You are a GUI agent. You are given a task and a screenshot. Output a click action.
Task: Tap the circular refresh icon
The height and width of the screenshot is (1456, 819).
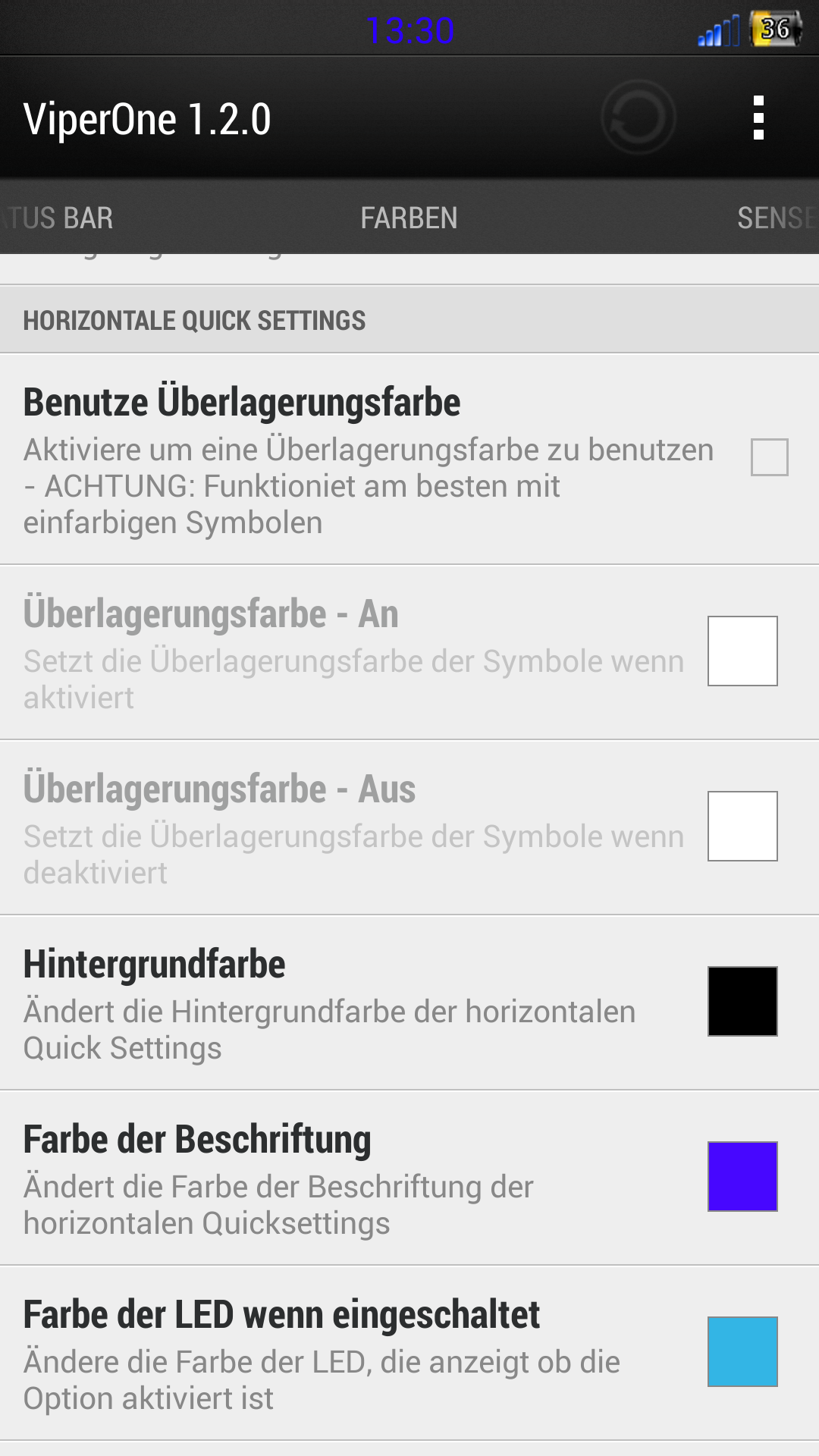pyautogui.click(x=639, y=118)
